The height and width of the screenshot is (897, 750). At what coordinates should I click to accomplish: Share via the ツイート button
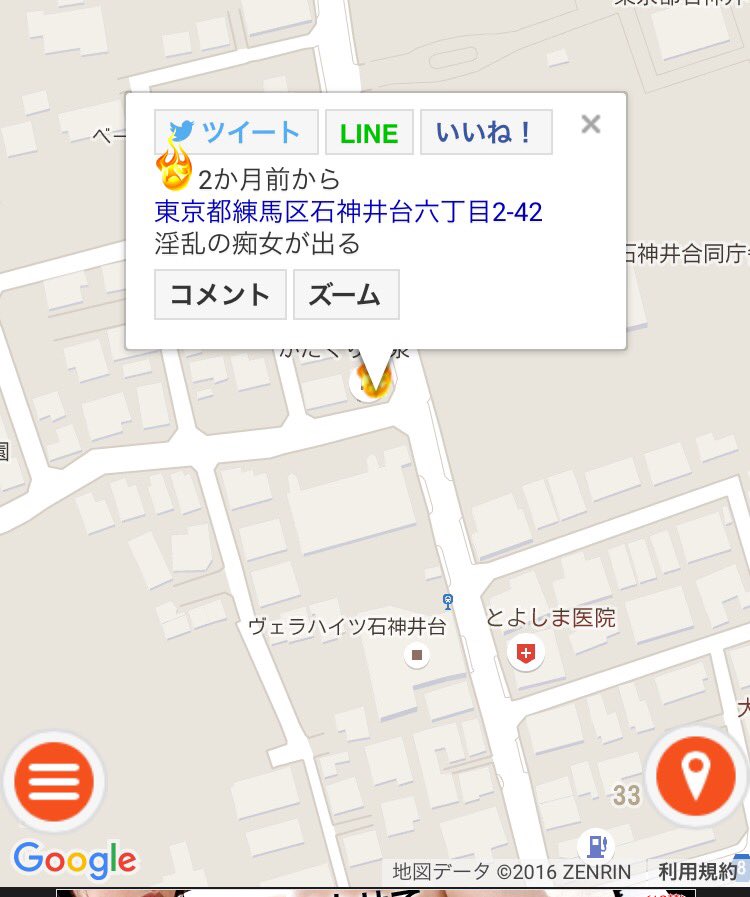click(236, 132)
